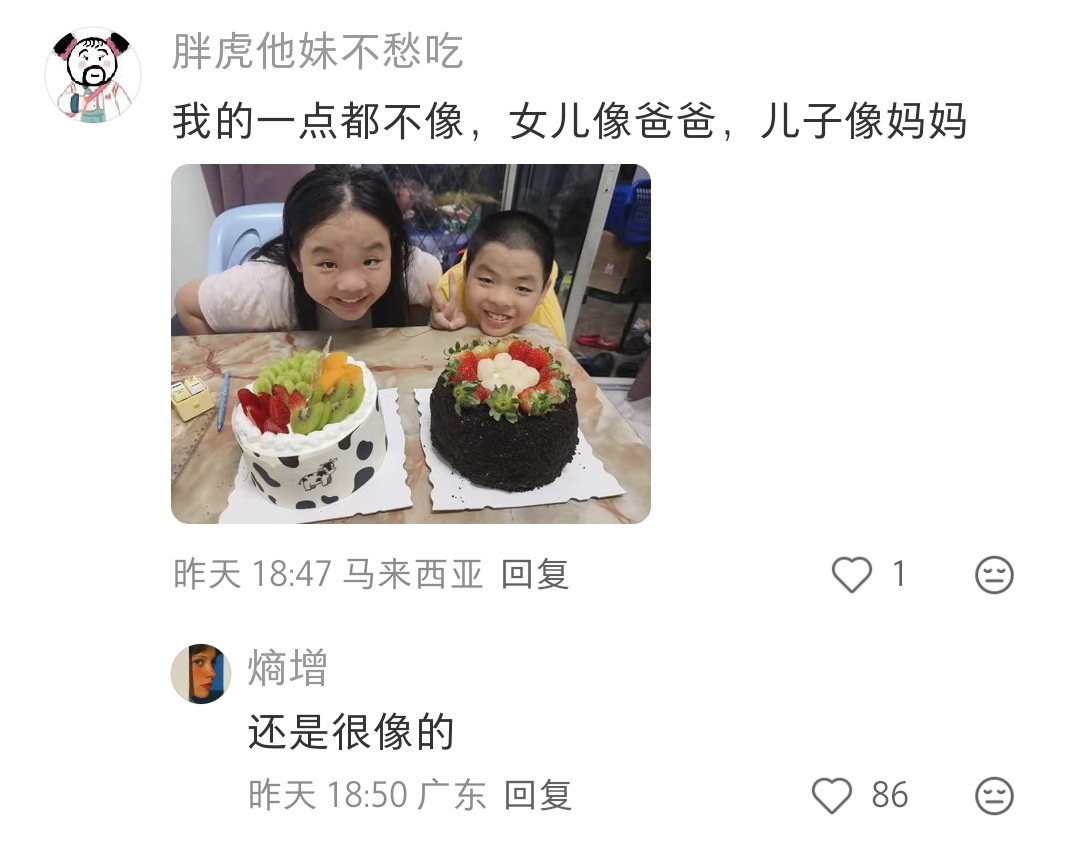Open 胖虎他妹不愁吃's profile avatar
The width and height of the screenshot is (1079, 845).
tap(93, 75)
